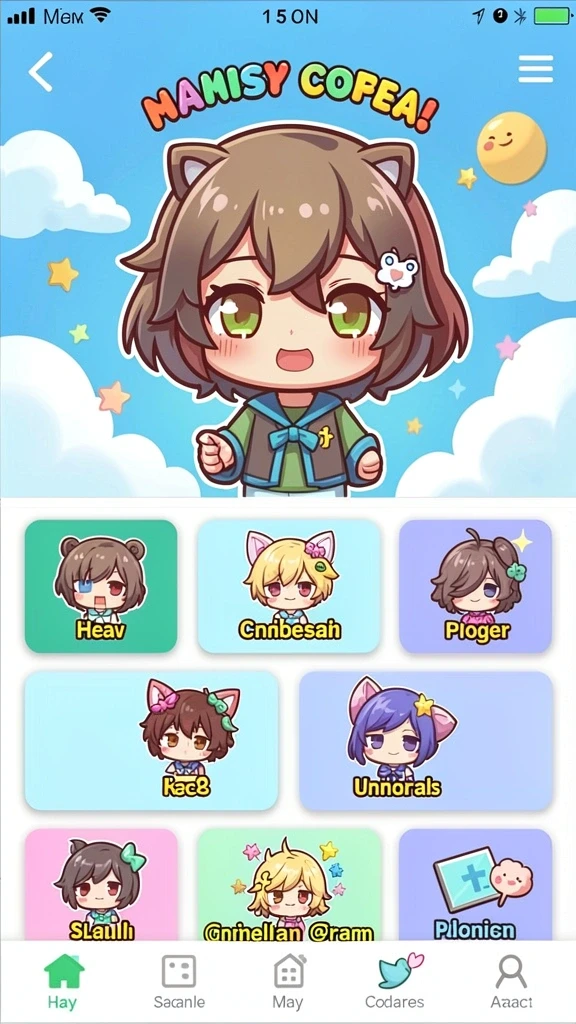
Task: Open the Heav character card
Action: (x=101, y=586)
